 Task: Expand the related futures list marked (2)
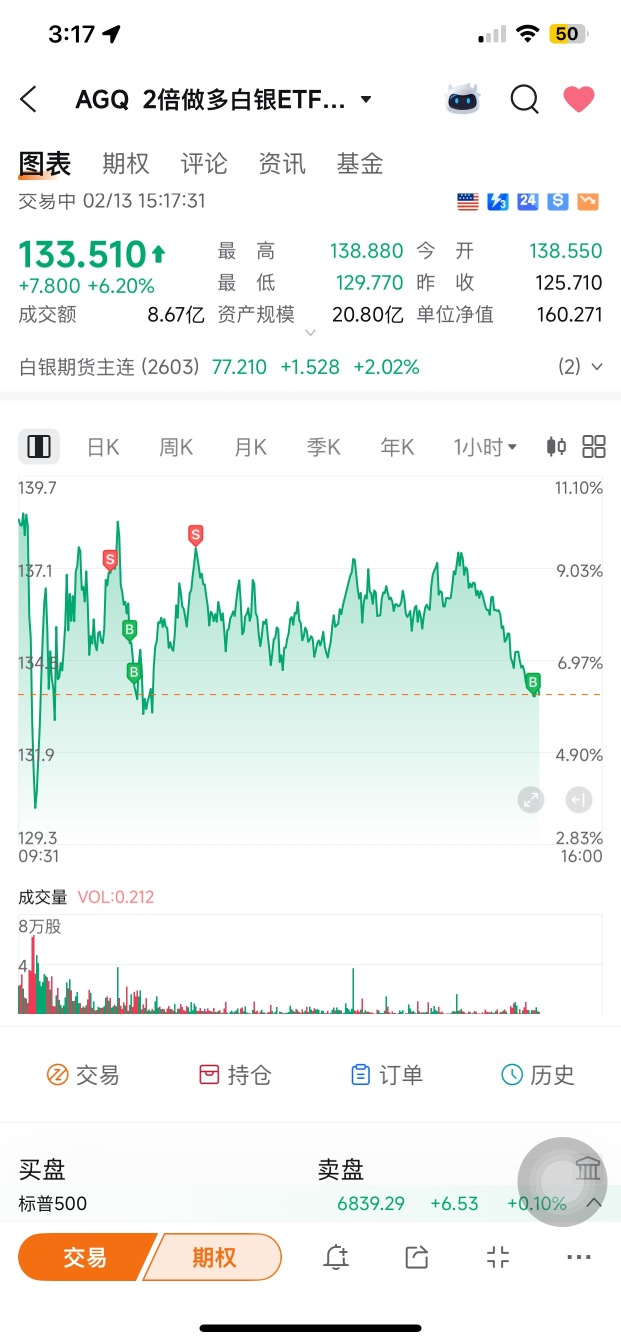pyautogui.click(x=581, y=367)
